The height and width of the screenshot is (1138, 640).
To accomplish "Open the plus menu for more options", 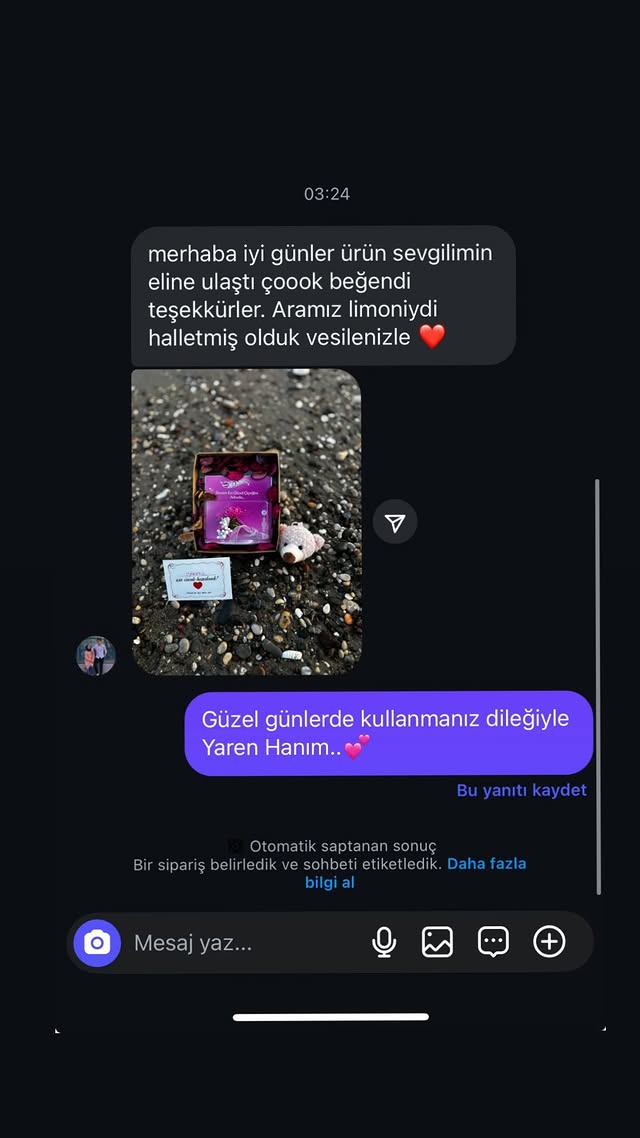I will (x=549, y=942).
